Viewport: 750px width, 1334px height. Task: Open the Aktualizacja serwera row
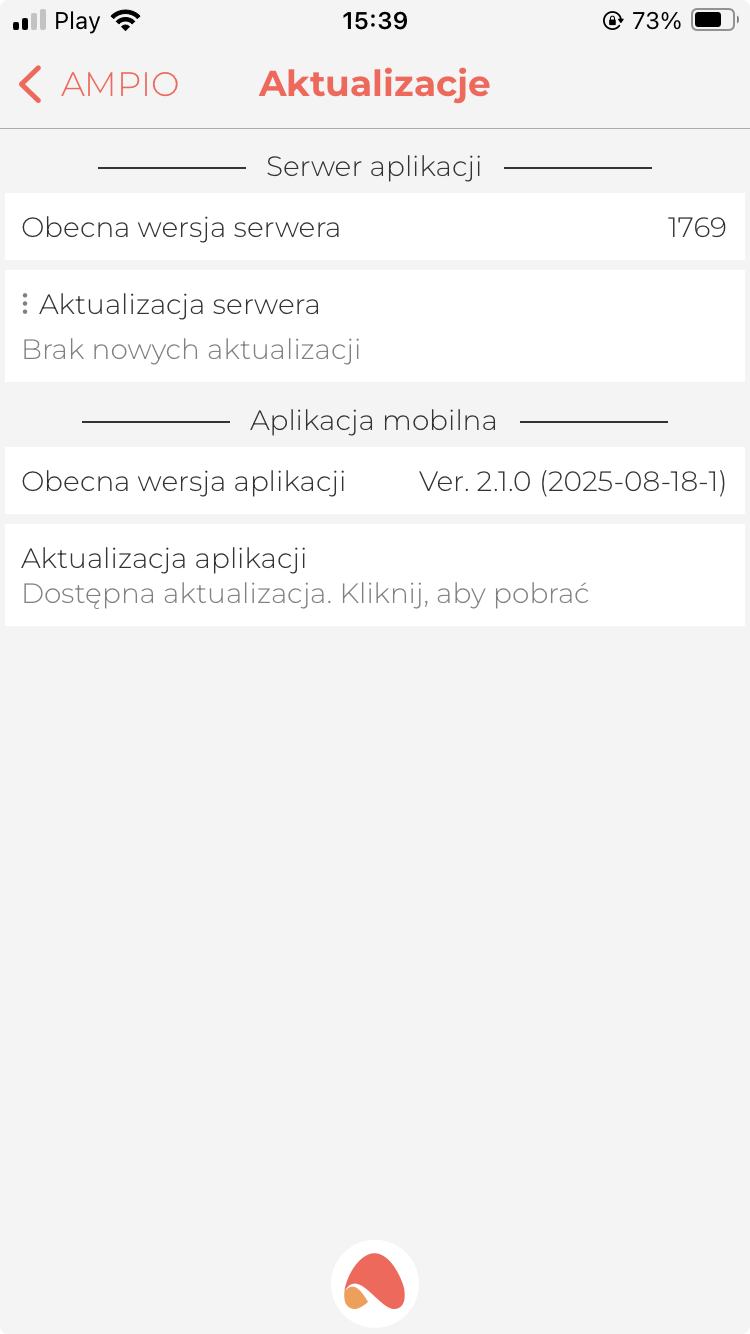(x=374, y=326)
